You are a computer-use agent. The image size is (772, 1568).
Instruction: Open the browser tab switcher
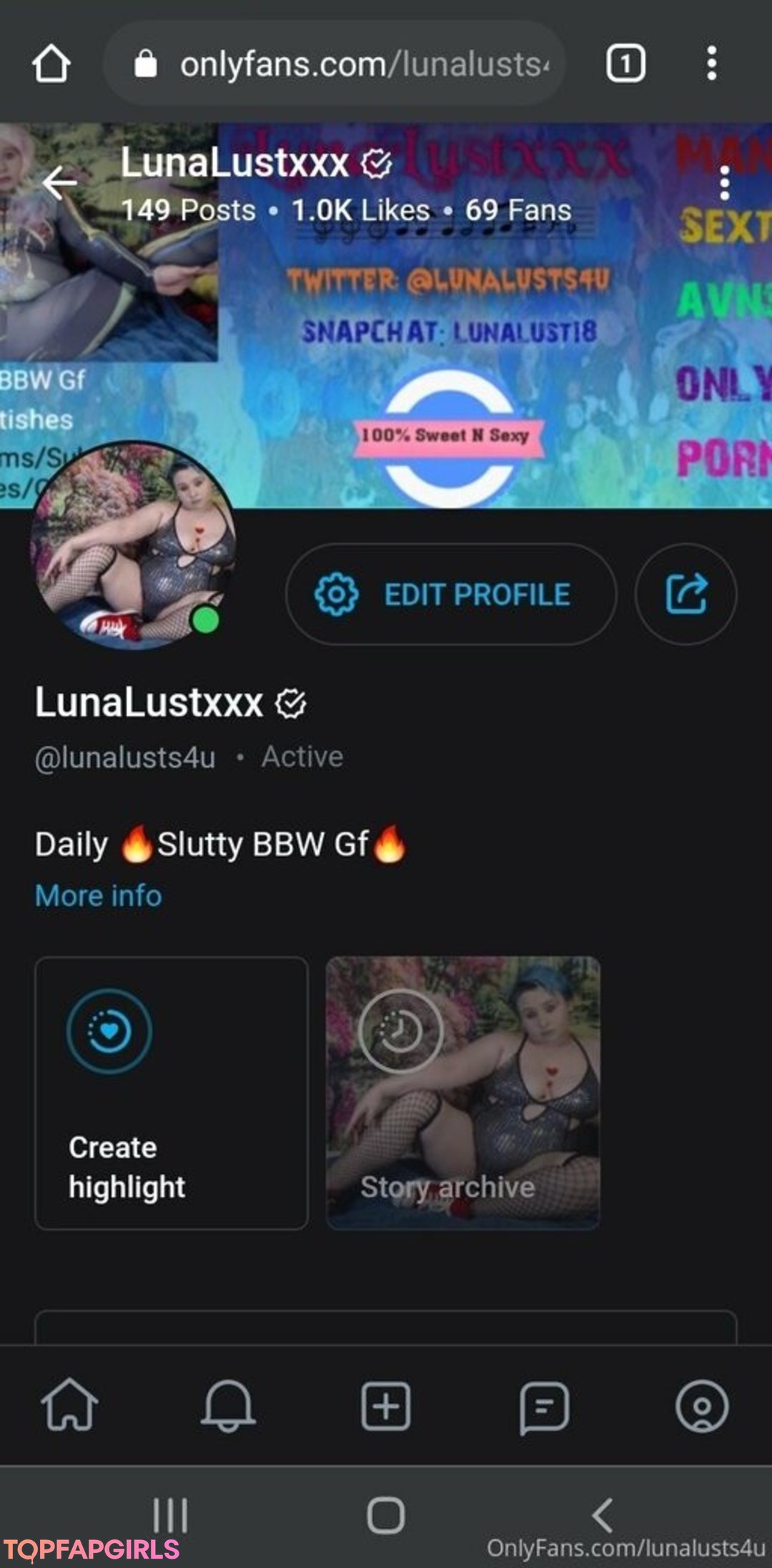click(x=625, y=64)
